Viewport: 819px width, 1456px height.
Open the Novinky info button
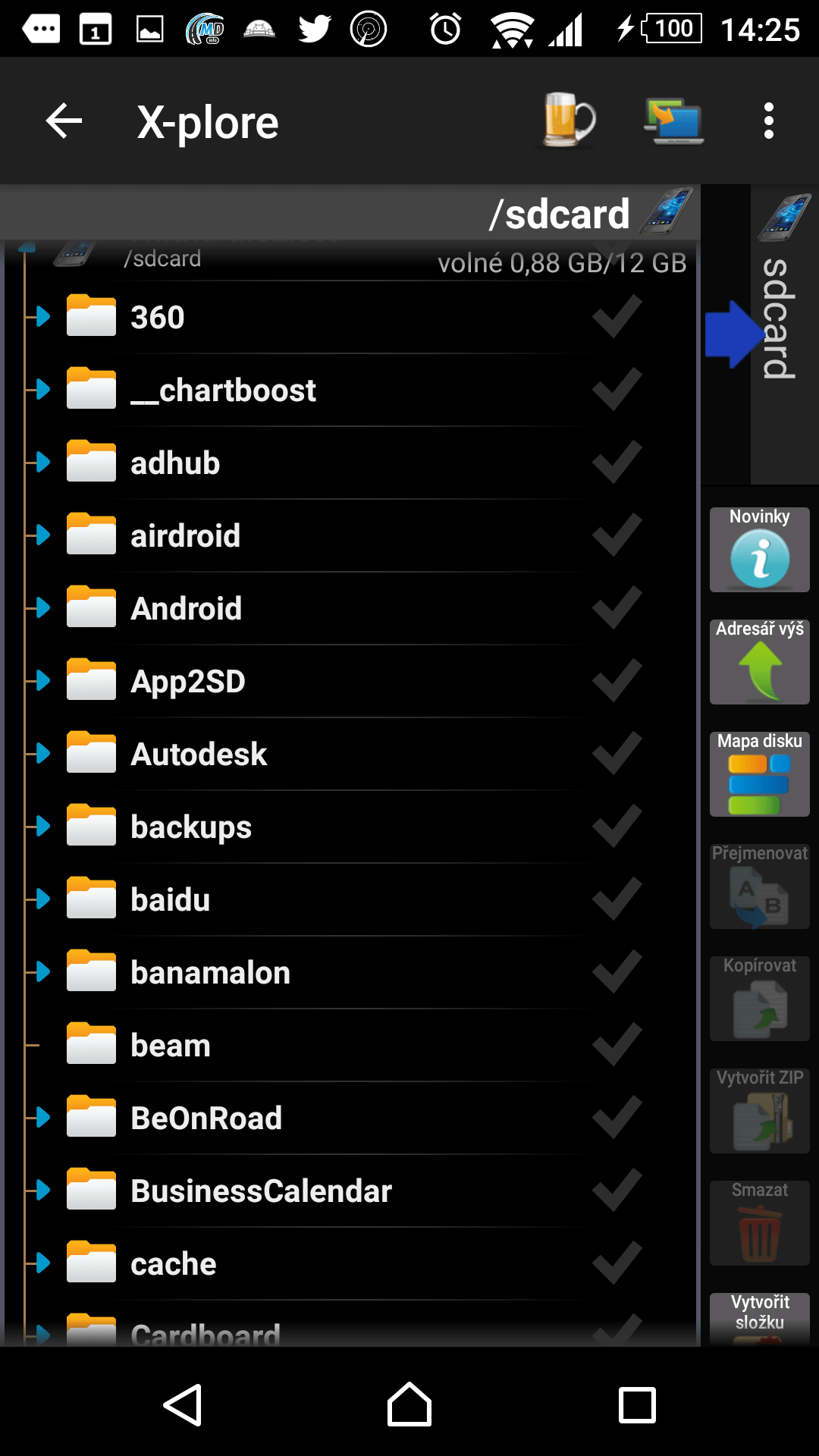point(759,550)
